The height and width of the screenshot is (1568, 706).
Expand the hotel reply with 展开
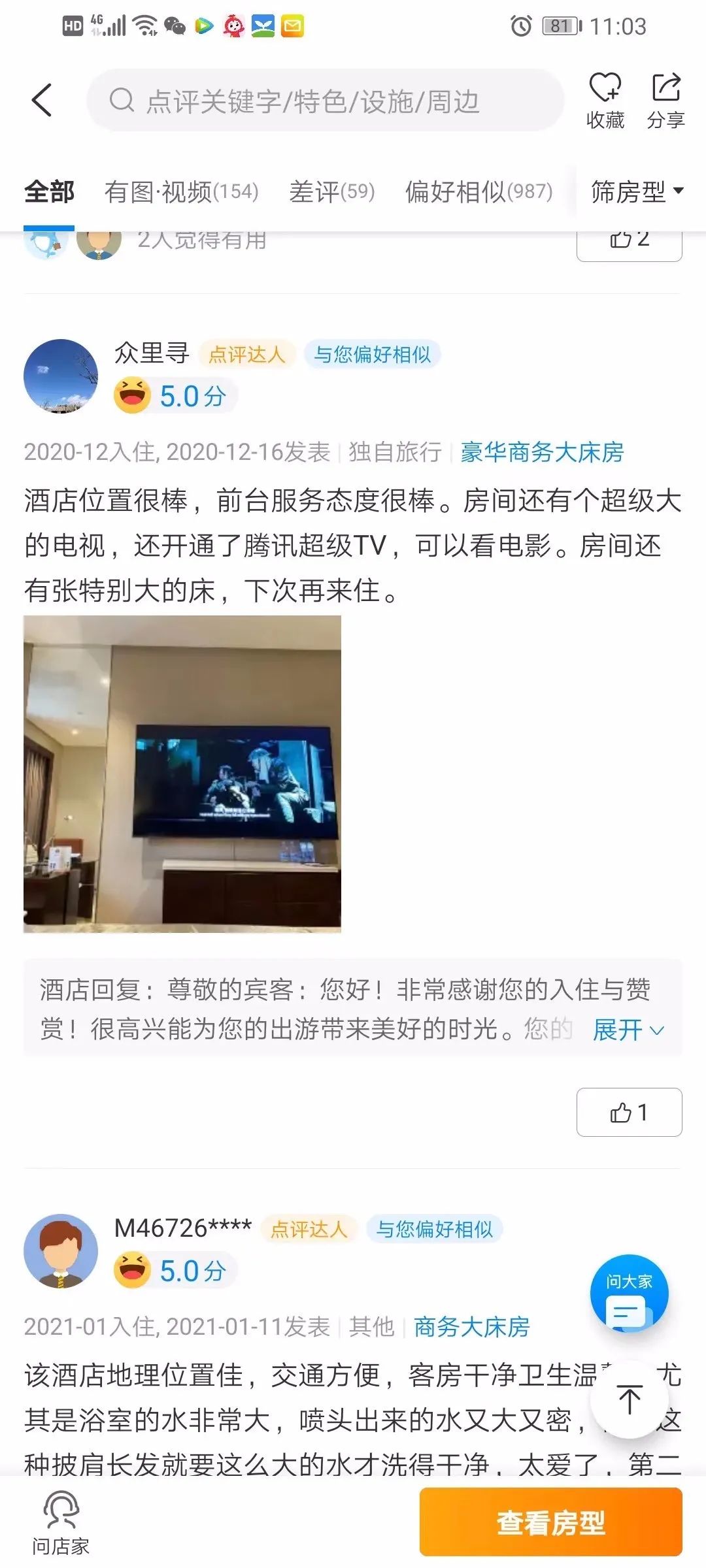628,1030
